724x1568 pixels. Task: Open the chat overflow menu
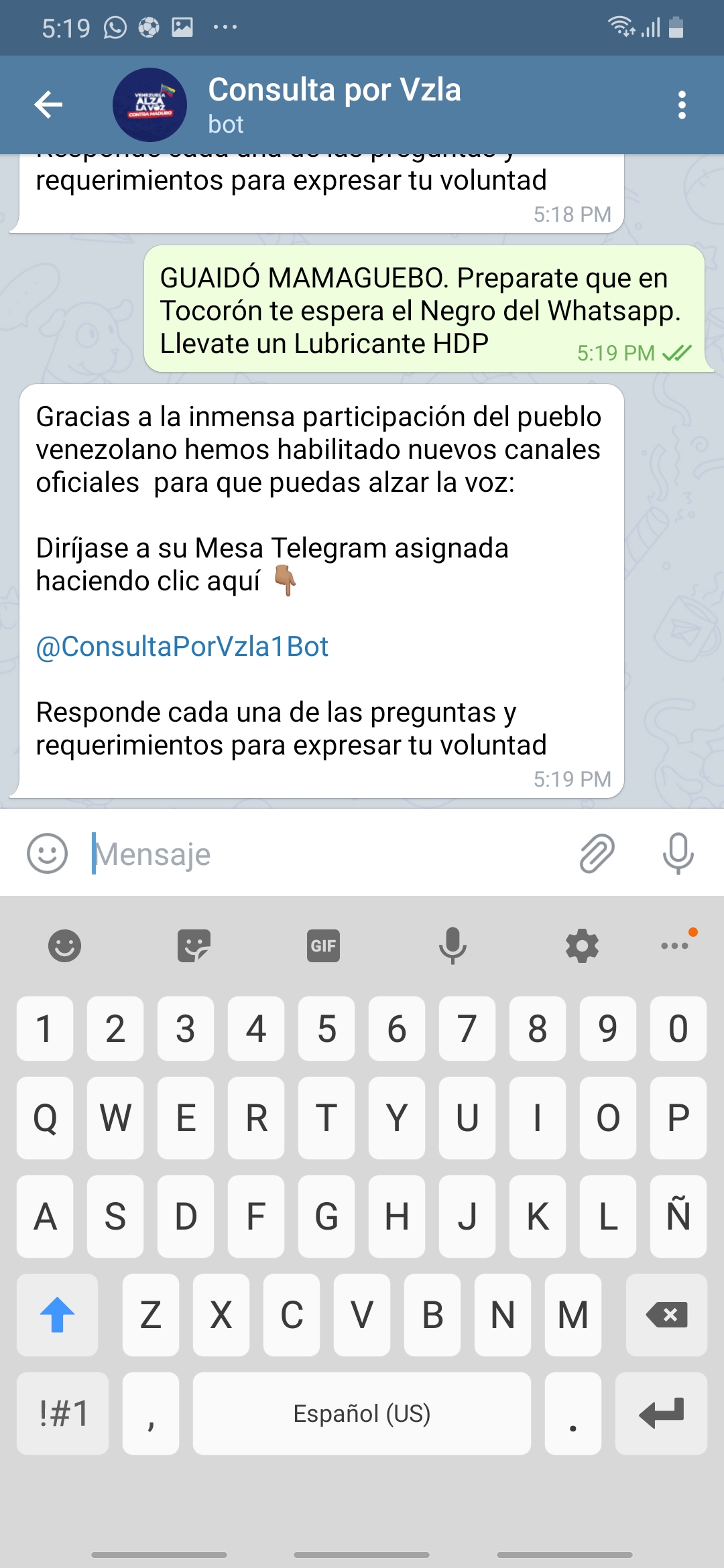pos(682,105)
